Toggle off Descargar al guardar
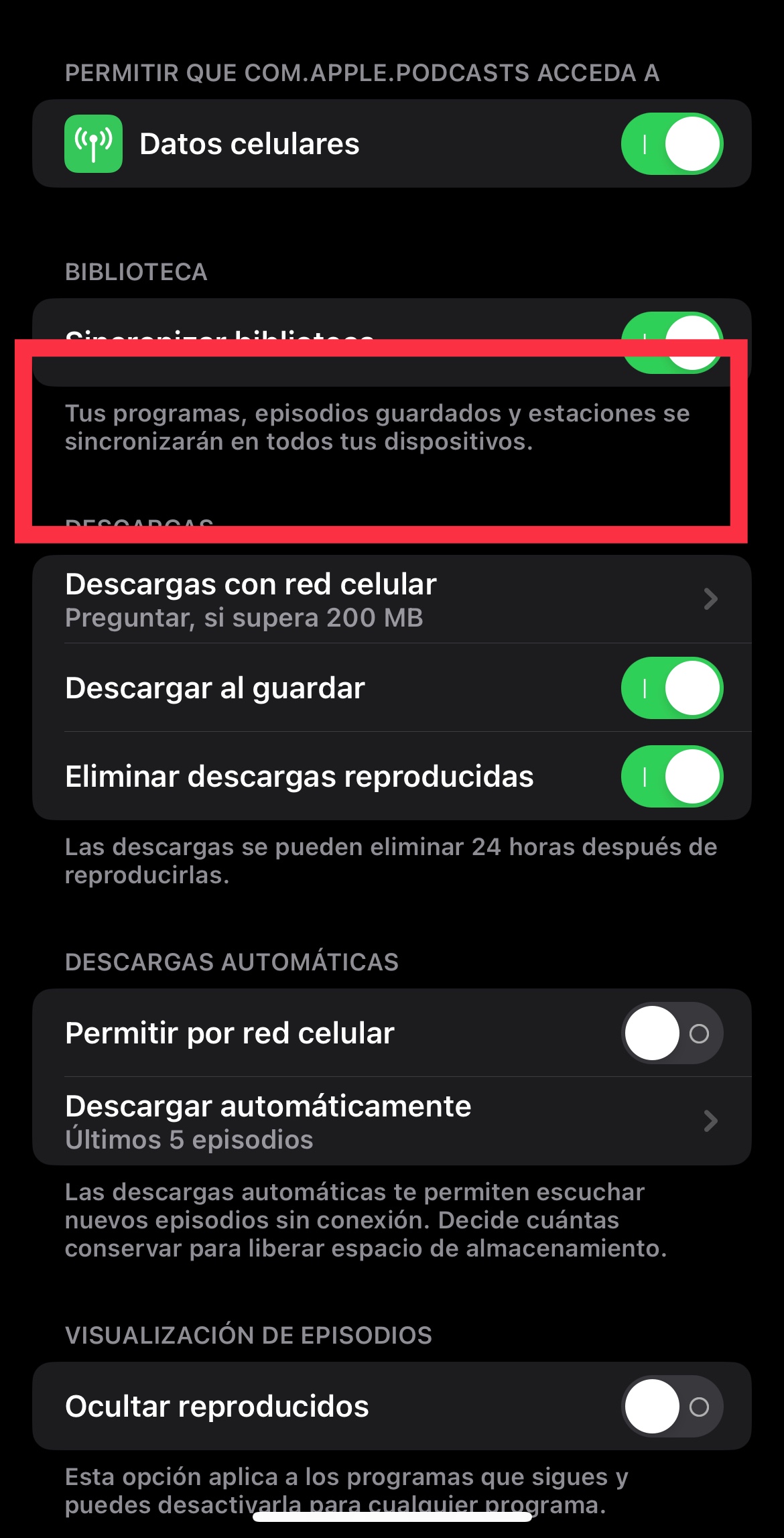 (672, 688)
